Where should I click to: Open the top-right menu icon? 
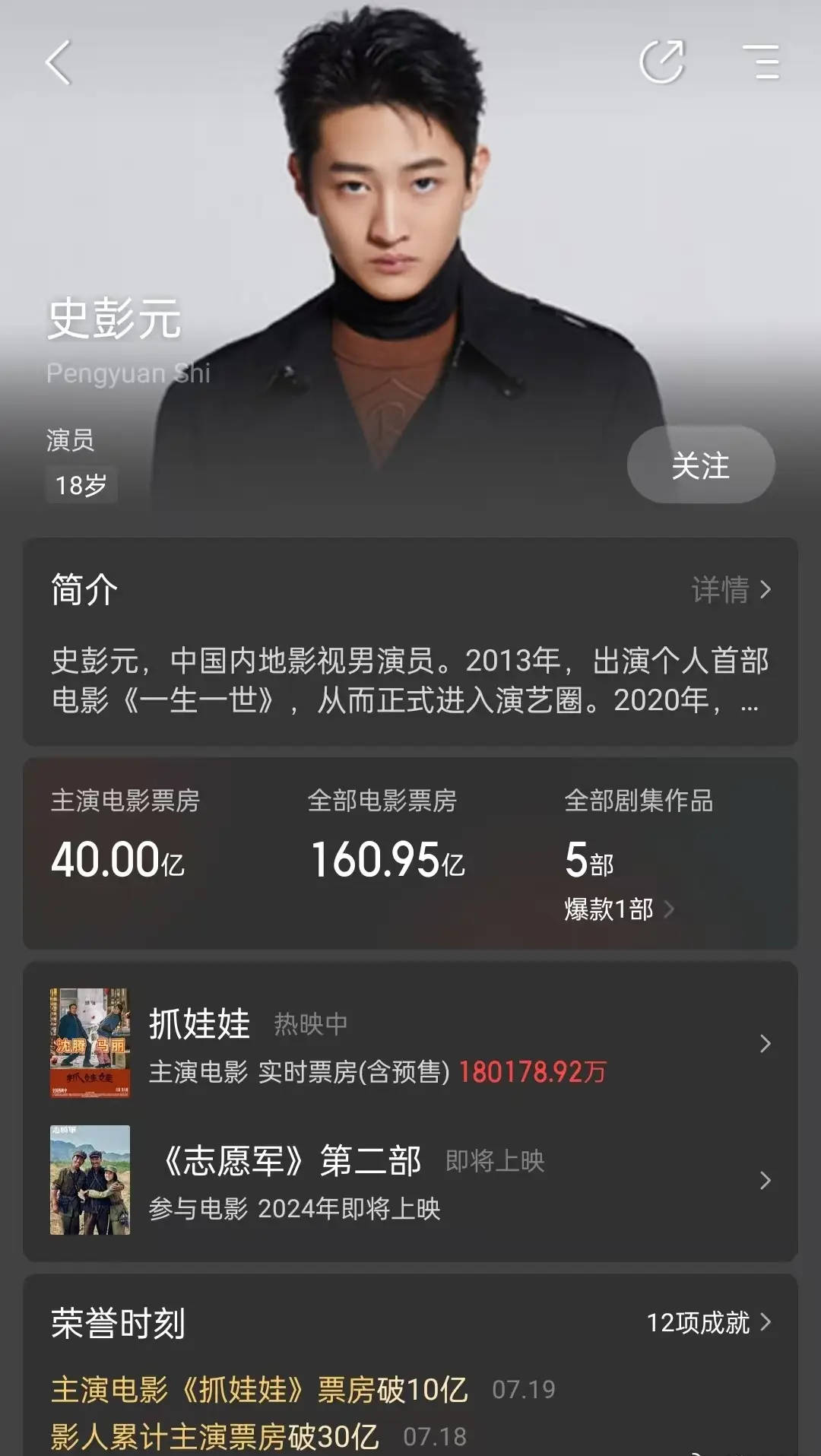point(761,62)
